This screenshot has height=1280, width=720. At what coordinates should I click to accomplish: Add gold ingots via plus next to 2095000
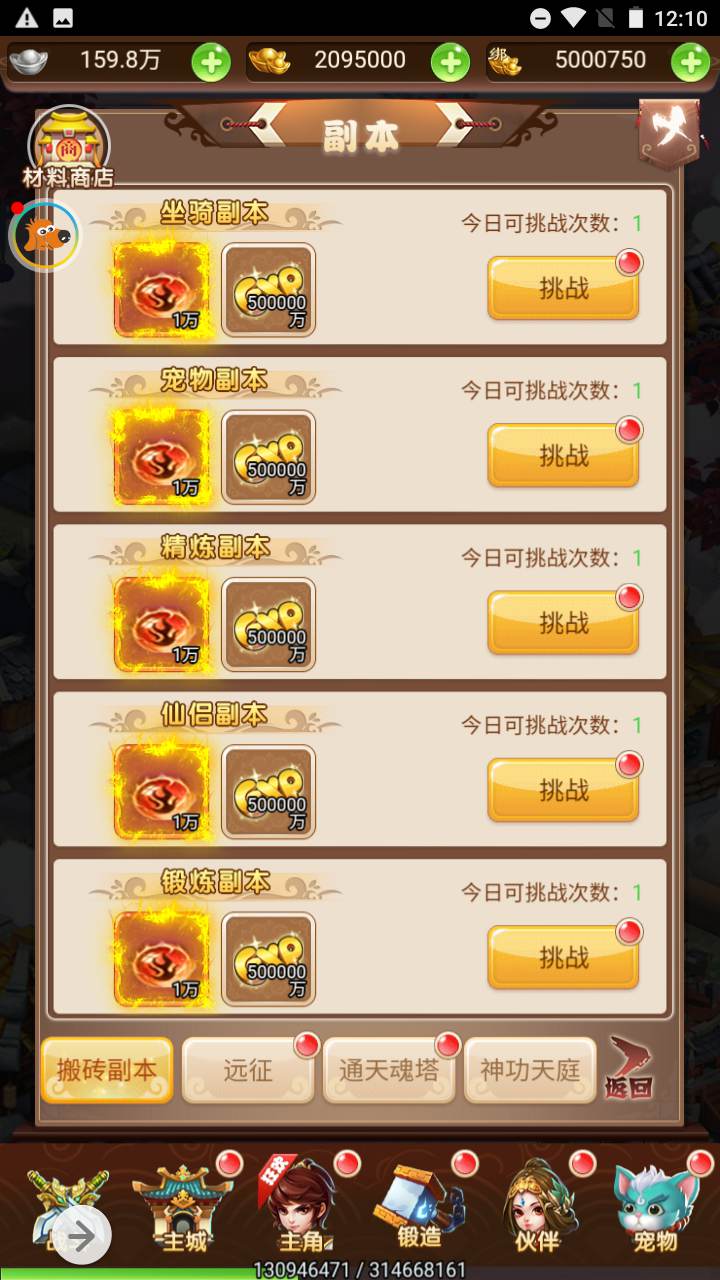click(x=450, y=62)
